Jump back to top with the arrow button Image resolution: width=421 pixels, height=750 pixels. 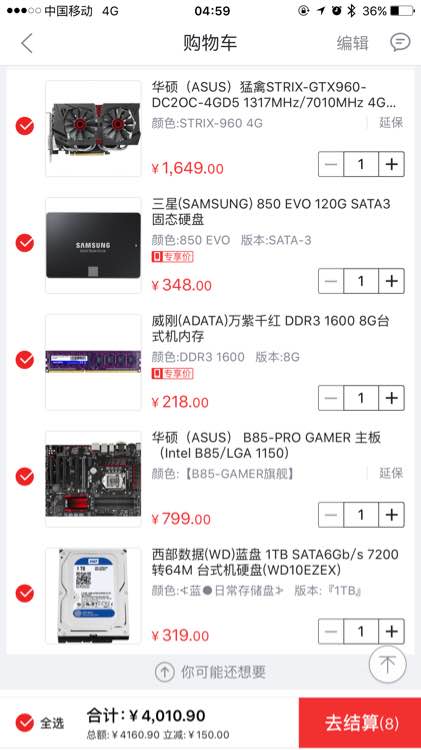(388, 664)
